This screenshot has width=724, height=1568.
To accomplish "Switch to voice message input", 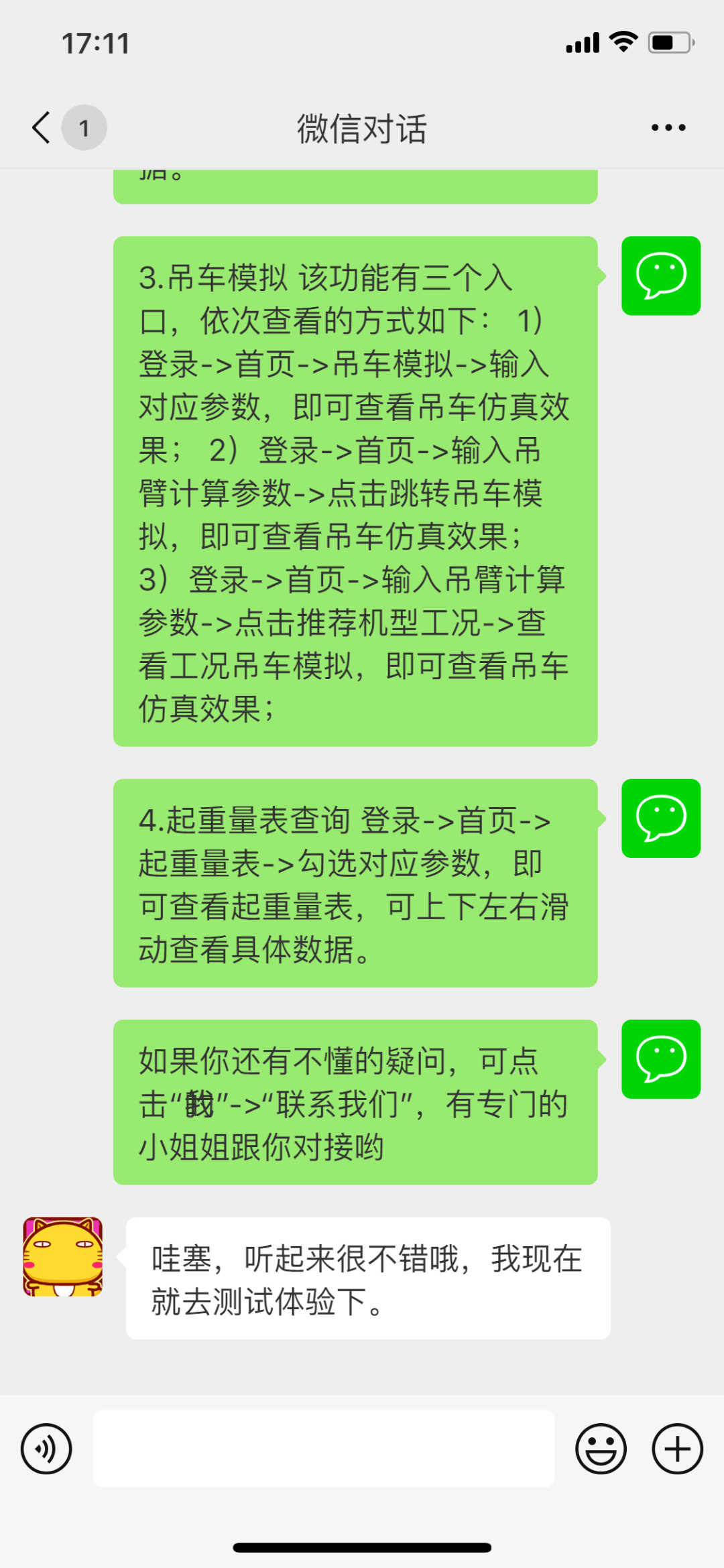I will [x=46, y=1449].
